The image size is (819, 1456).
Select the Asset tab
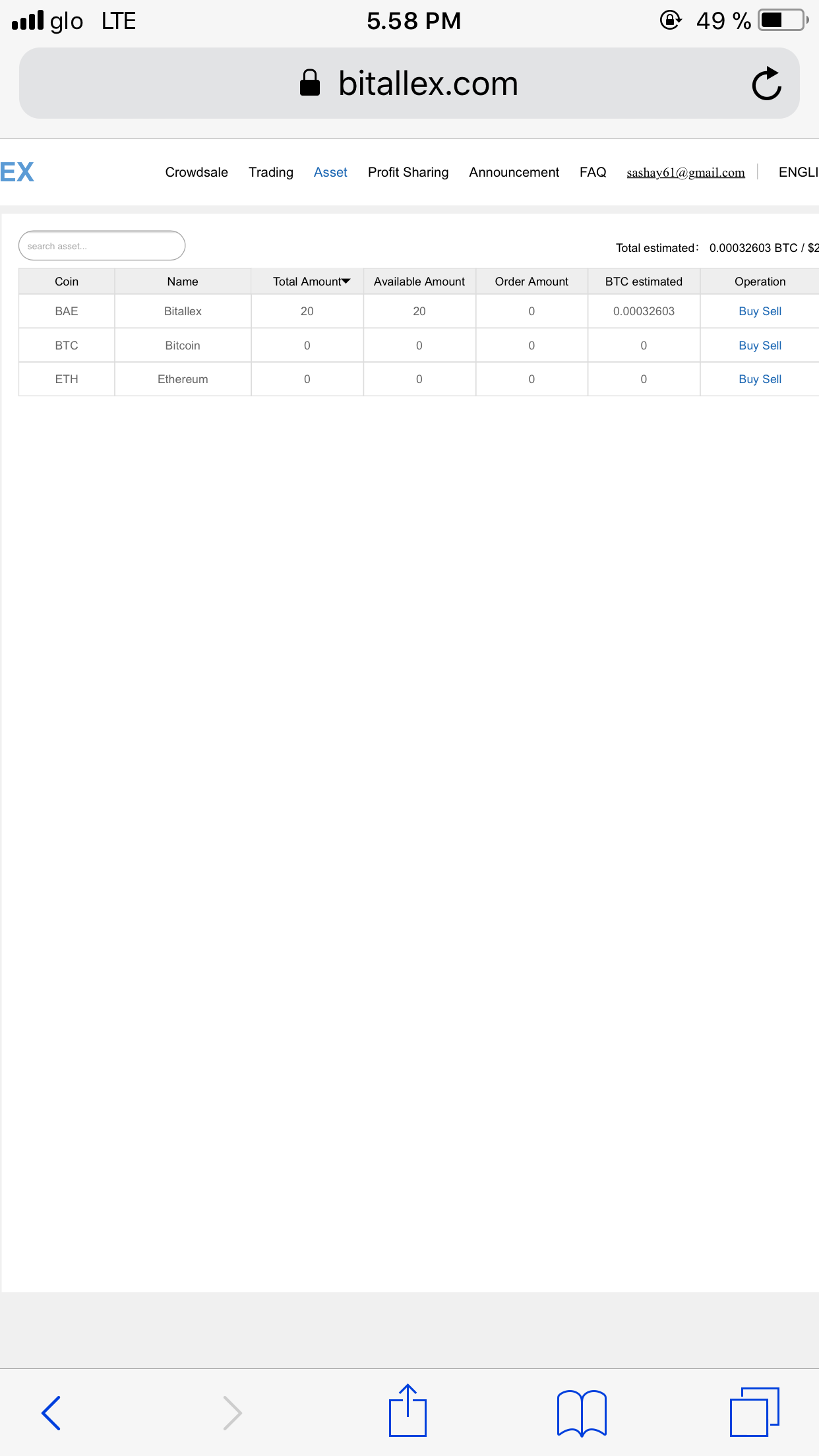[x=330, y=172]
